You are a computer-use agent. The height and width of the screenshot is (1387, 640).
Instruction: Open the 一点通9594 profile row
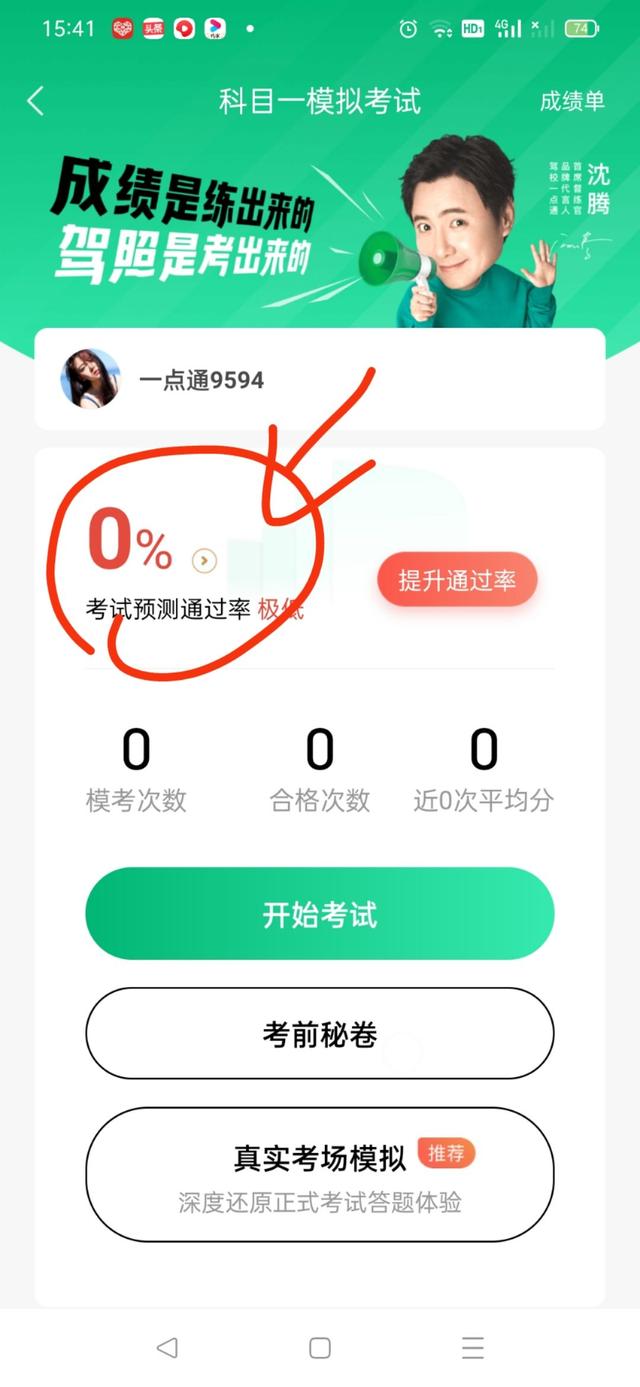click(319, 380)
